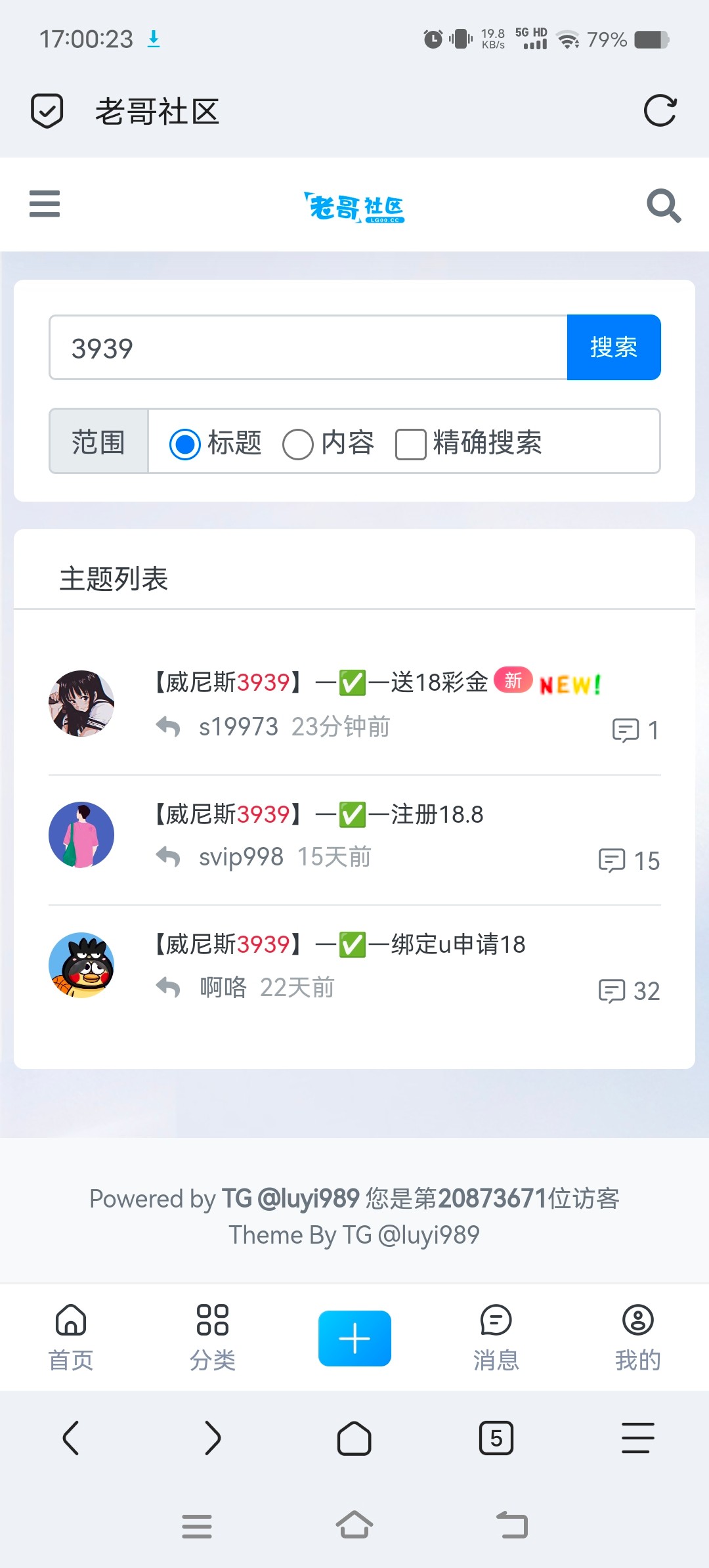Open the browser menu with three lines
709x1568 pixels.
click(637, 1438)
